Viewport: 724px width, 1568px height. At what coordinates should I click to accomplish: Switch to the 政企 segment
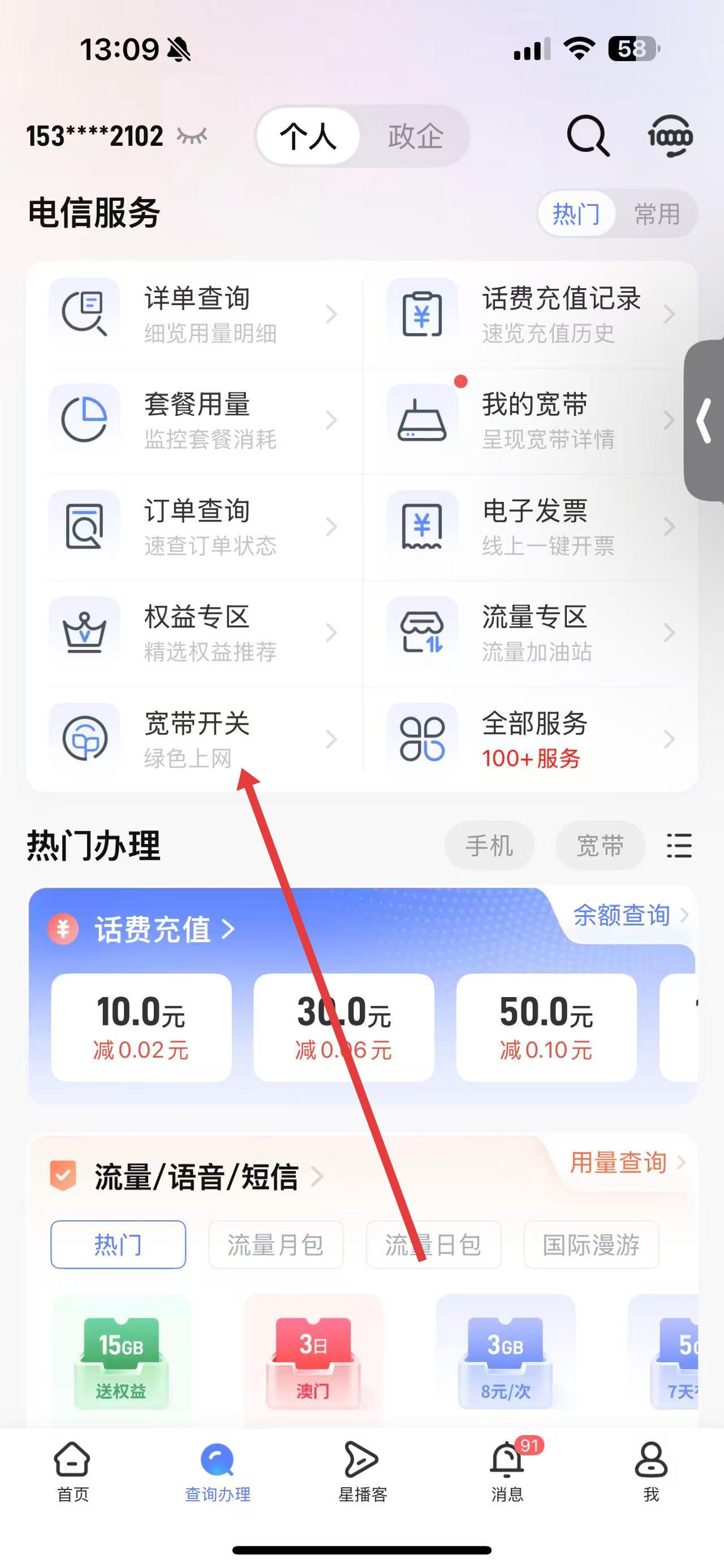tap(415, 136)
